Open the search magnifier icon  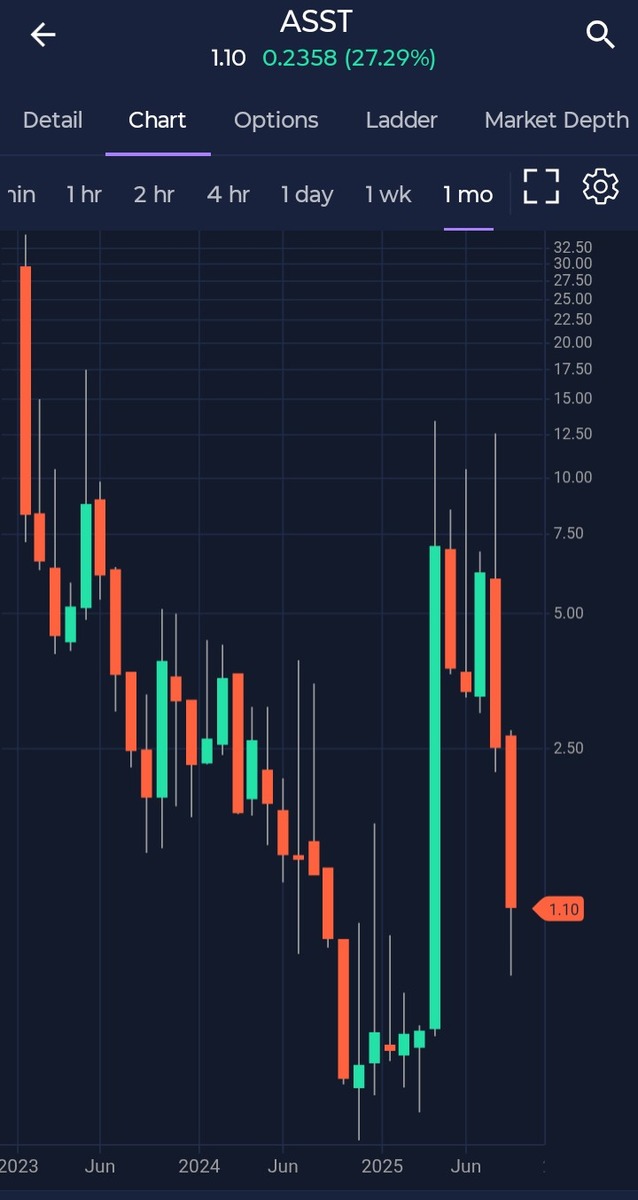click(x=600, y=35)
